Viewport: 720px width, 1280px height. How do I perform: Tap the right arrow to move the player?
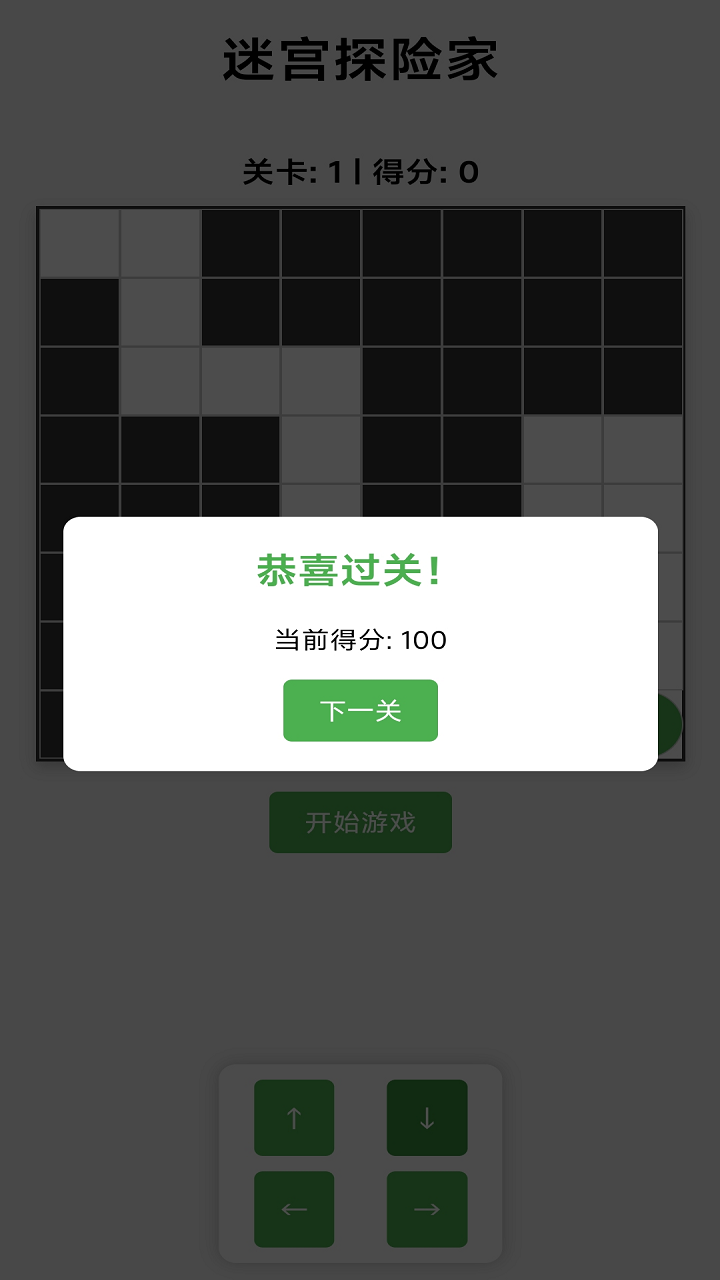[427, 1209]
